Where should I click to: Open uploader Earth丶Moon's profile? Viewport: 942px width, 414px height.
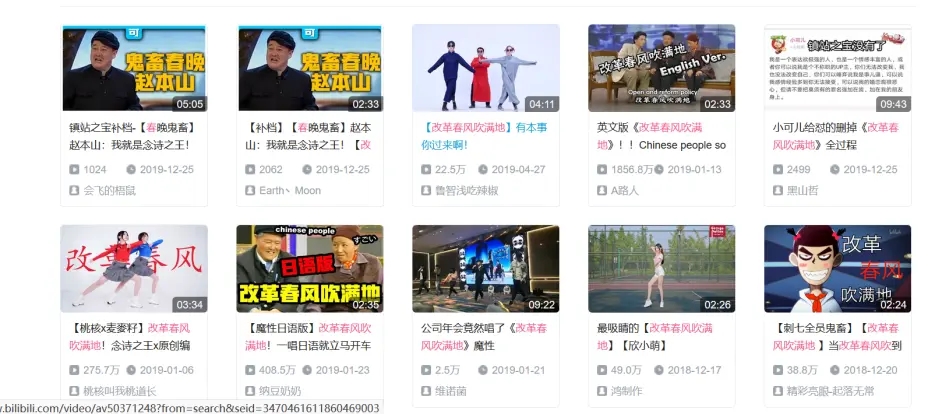290,190
